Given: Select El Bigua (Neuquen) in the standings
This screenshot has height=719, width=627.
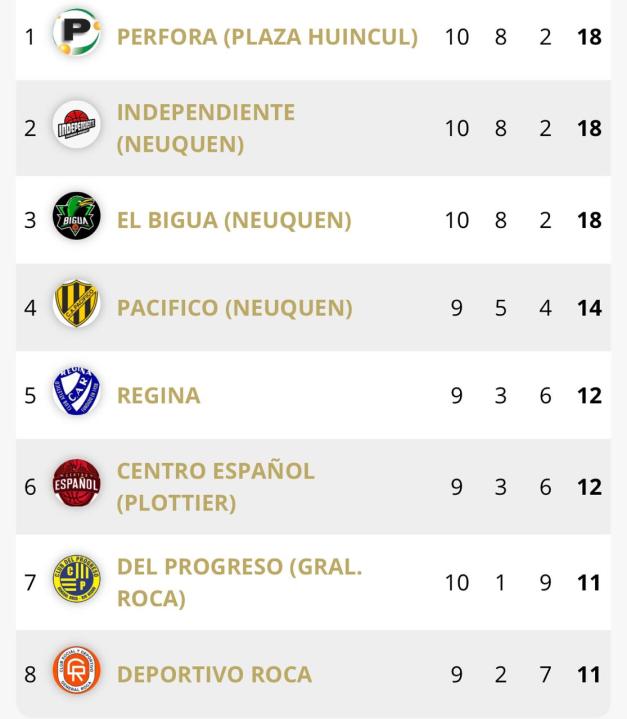Looking at the screenshot, I should coord(234,220).
